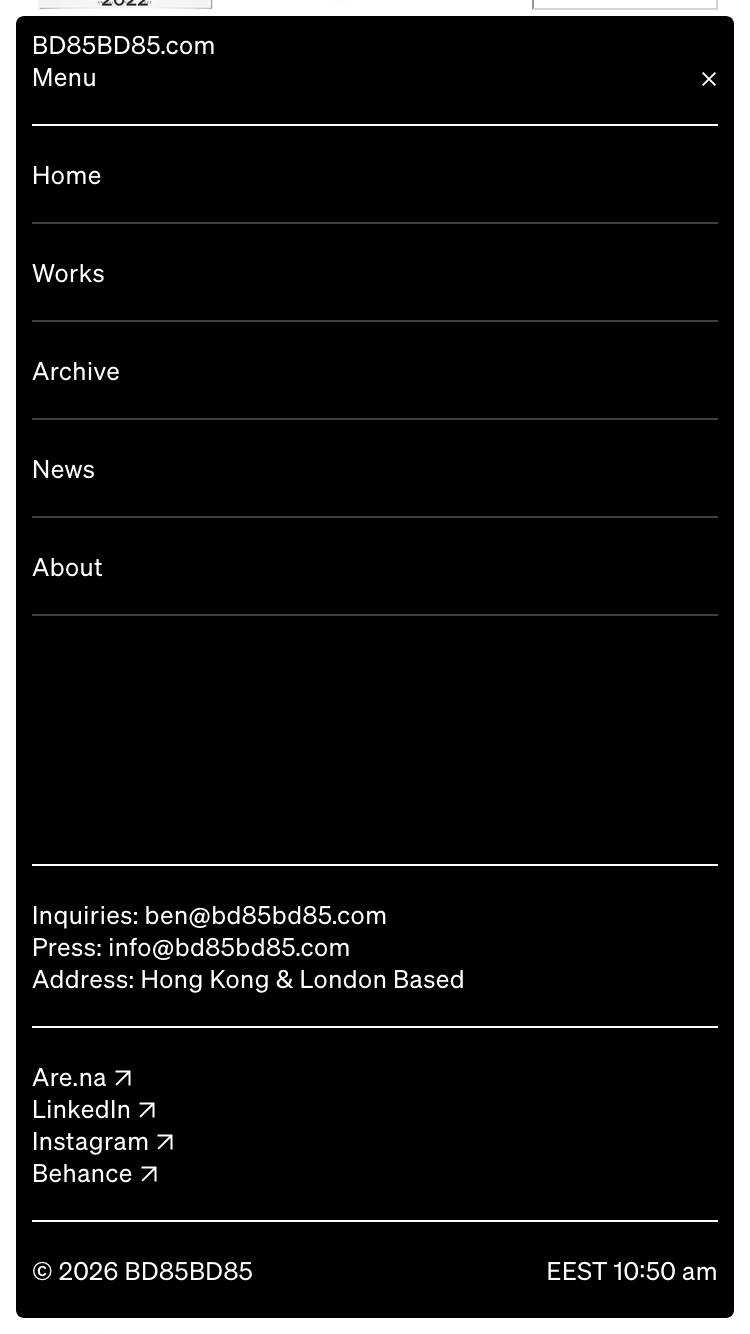Open the Works section

pos(375,273)
